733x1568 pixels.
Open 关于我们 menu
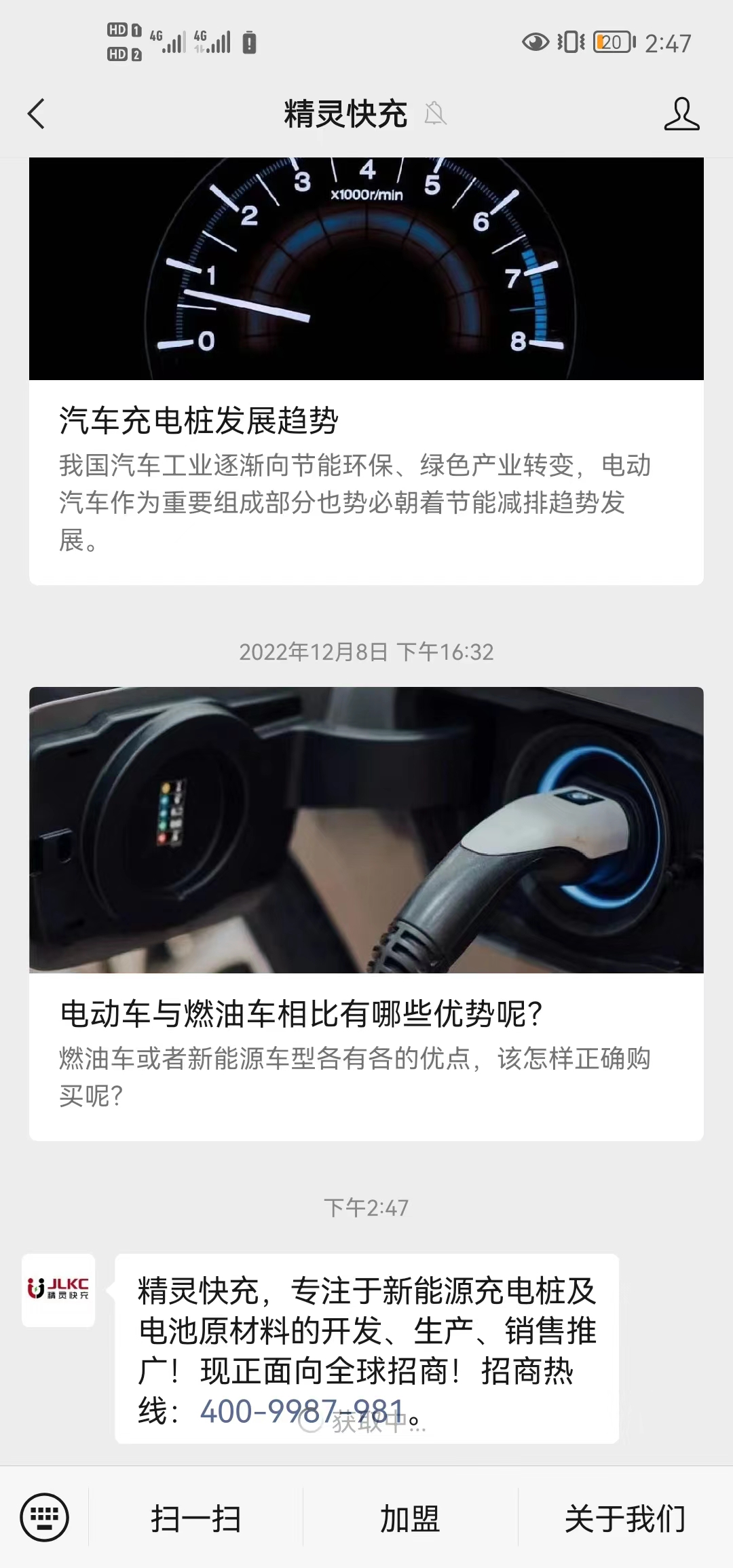tap(624, 1519)
